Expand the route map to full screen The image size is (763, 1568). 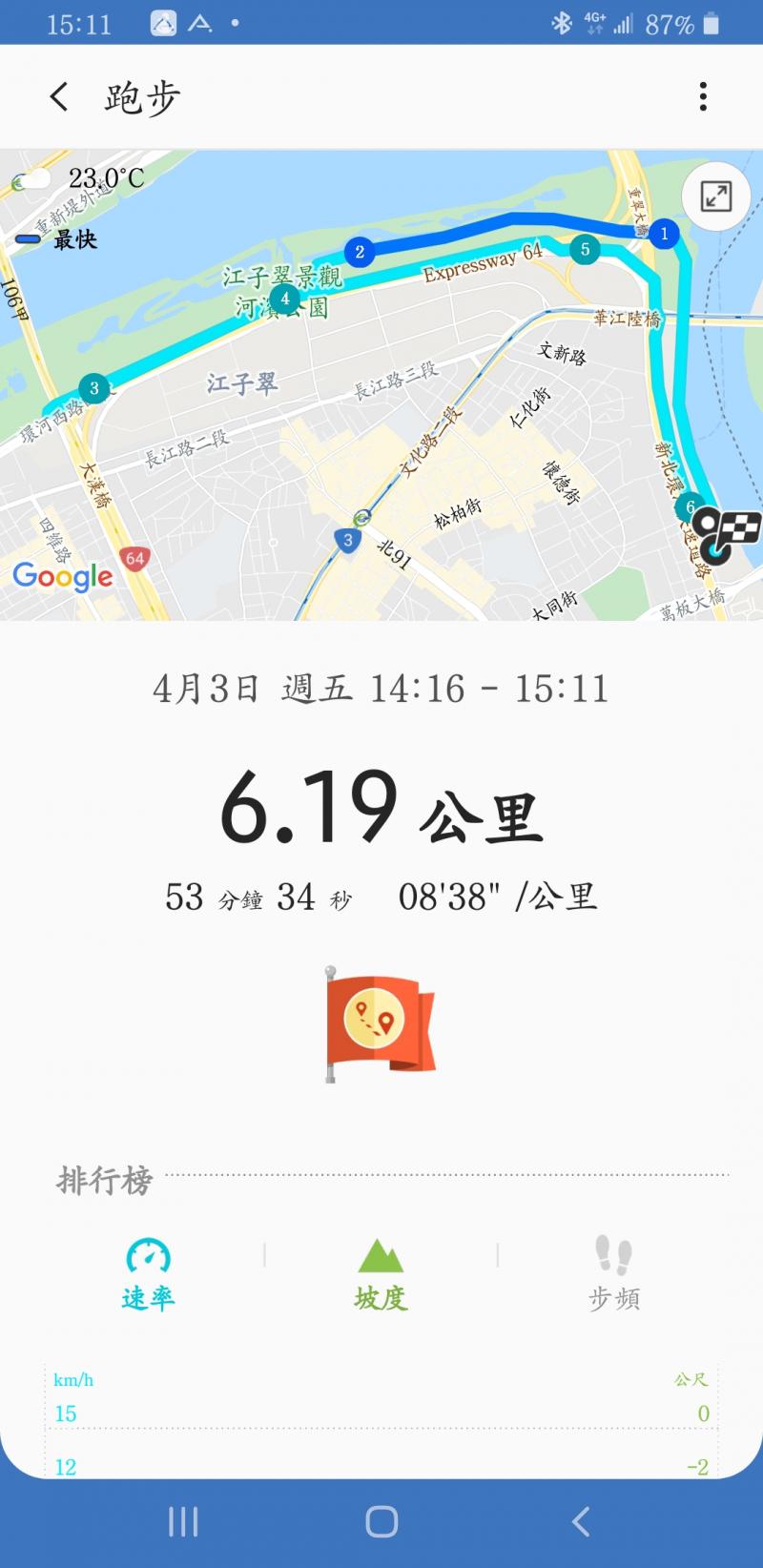(714, 196)
